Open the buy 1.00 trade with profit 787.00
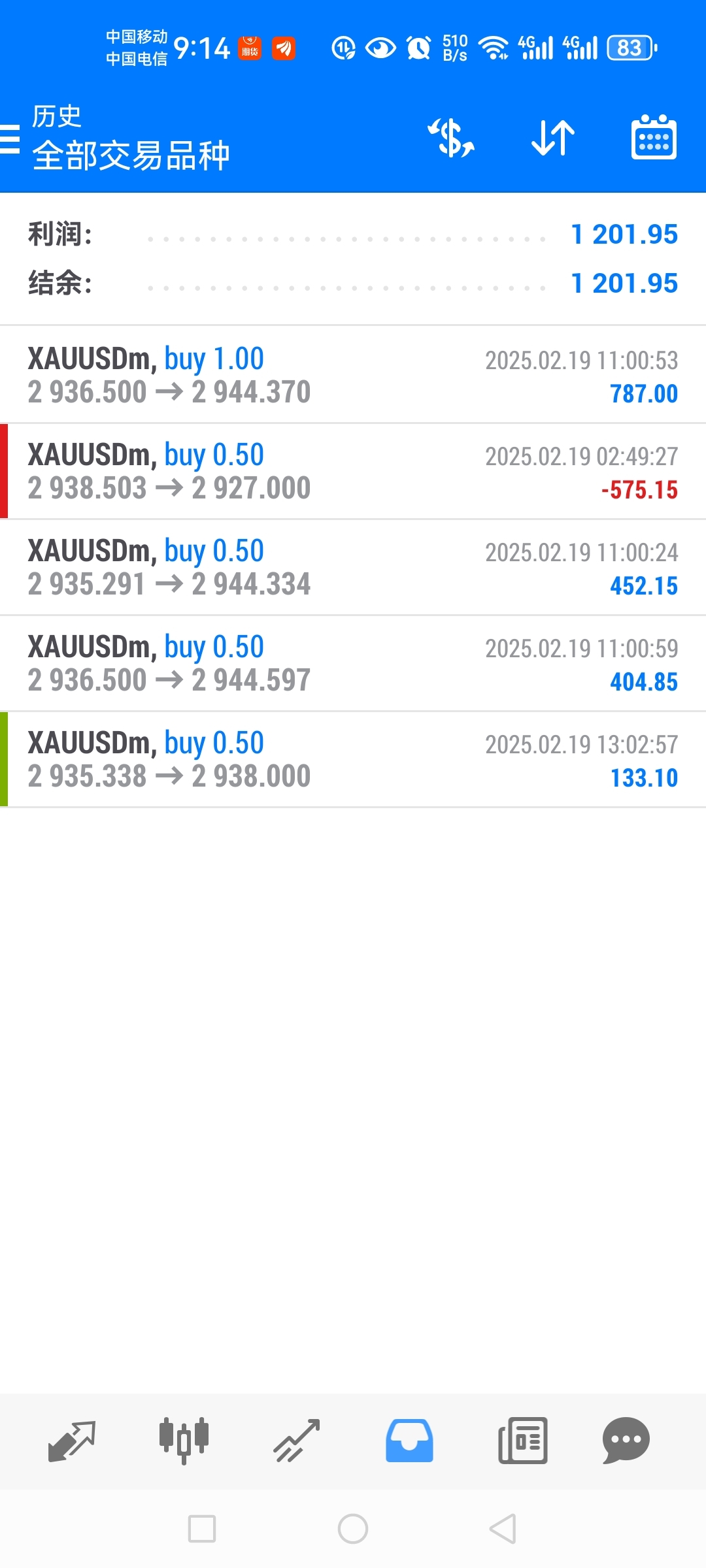Image resolution: width=706 pixels, height=1568 pixels. [353, 375]
